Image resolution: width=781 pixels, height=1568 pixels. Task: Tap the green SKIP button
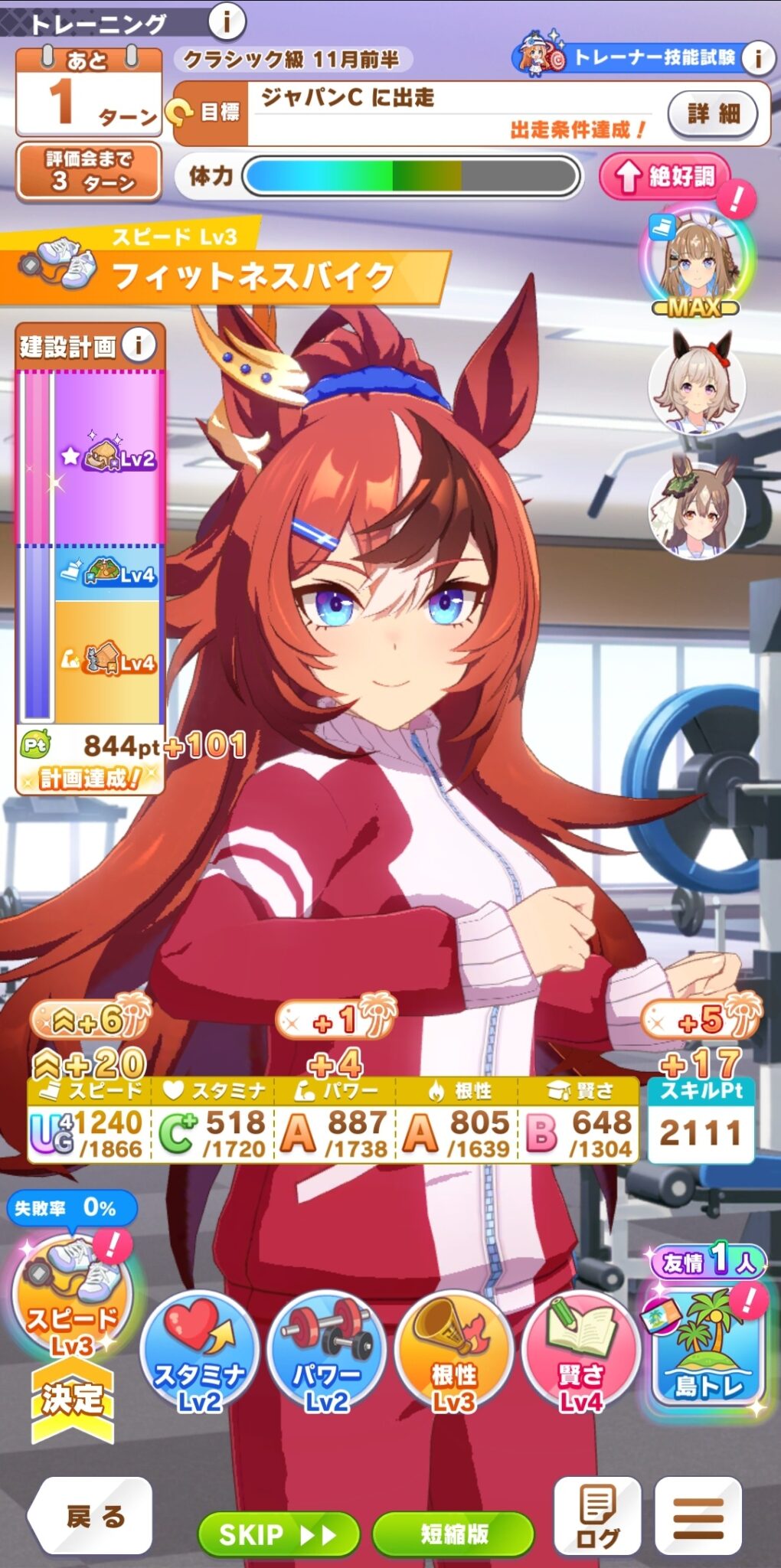pyautogui.click(x=278, y=1534)
